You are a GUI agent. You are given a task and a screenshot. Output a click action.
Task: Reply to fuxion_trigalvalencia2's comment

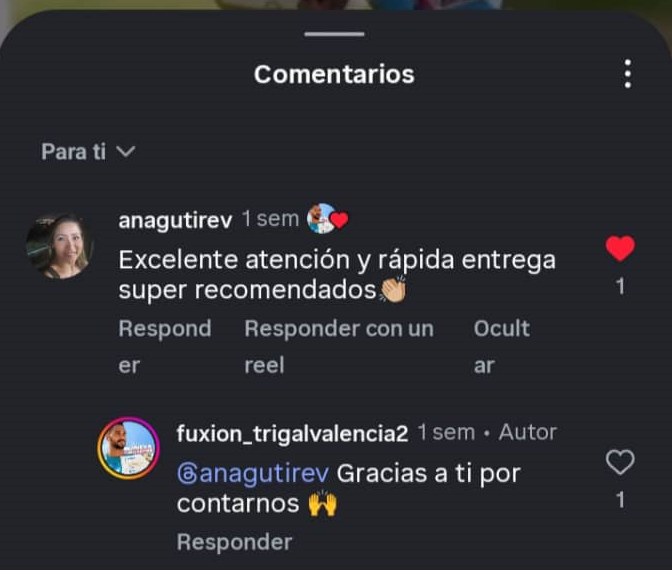click(x=234, y=542)
